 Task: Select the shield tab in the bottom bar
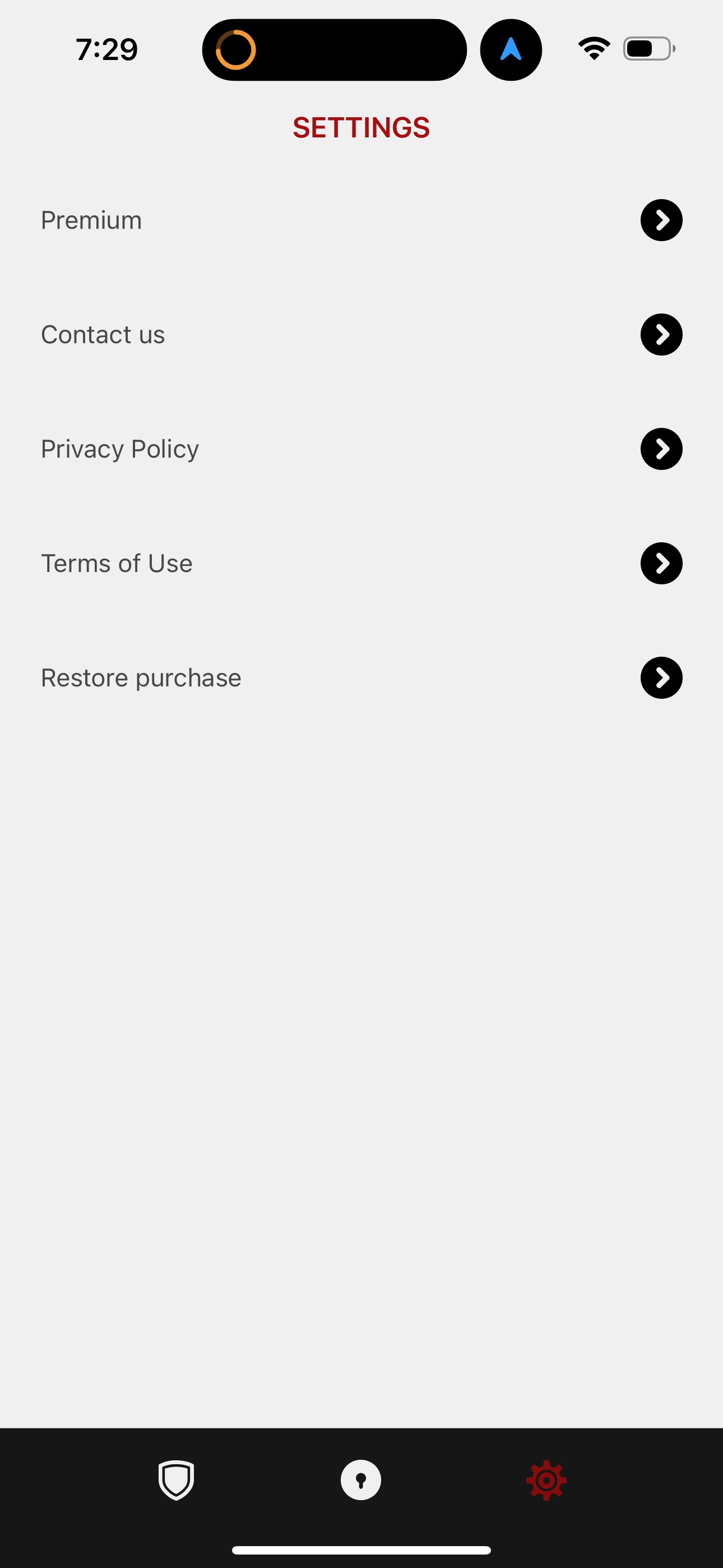pos(177,1481)
